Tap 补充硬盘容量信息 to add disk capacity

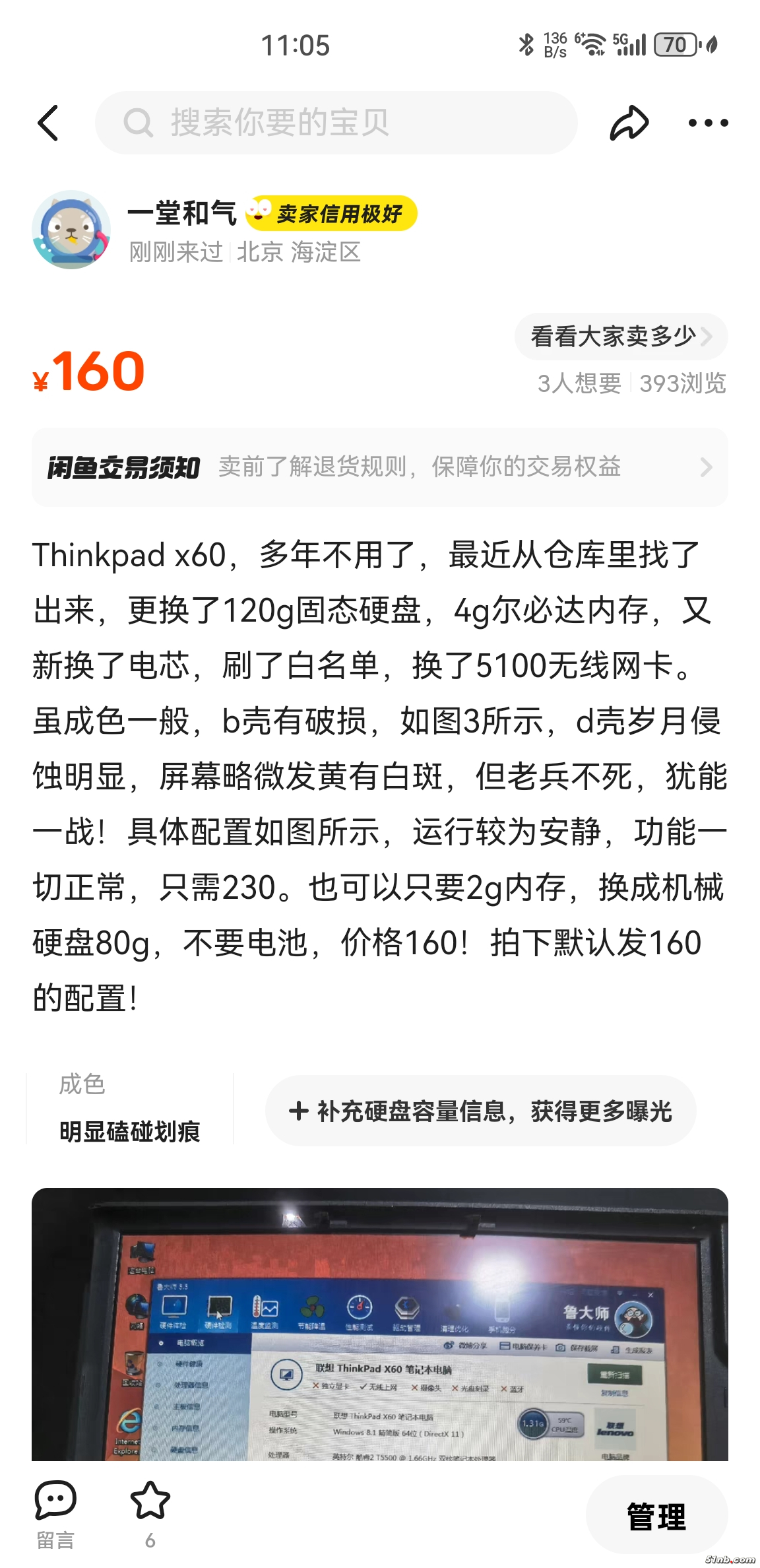[480, 1111]
